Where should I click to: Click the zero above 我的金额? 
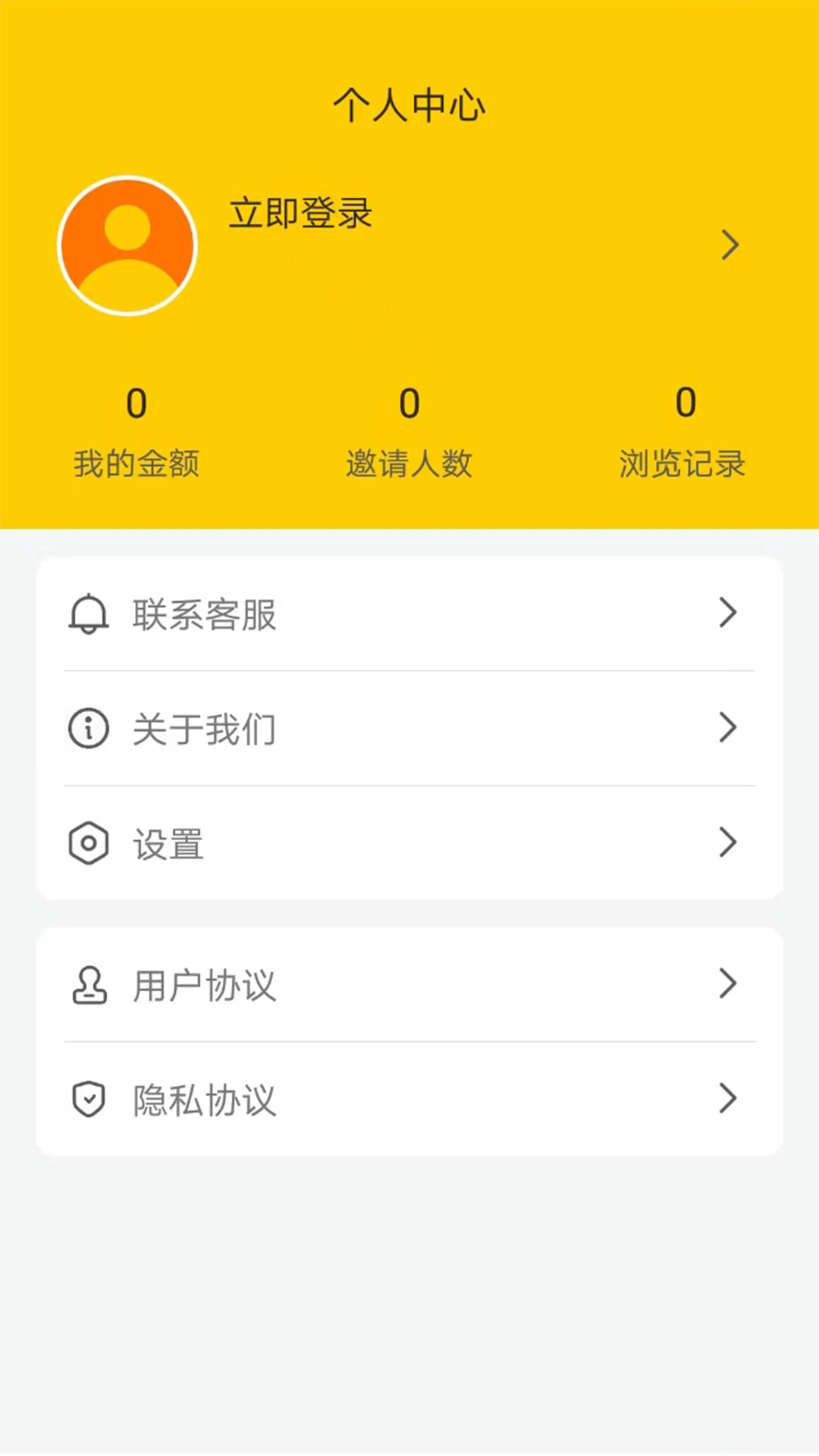pyautogui.click(x=136, y=404)
